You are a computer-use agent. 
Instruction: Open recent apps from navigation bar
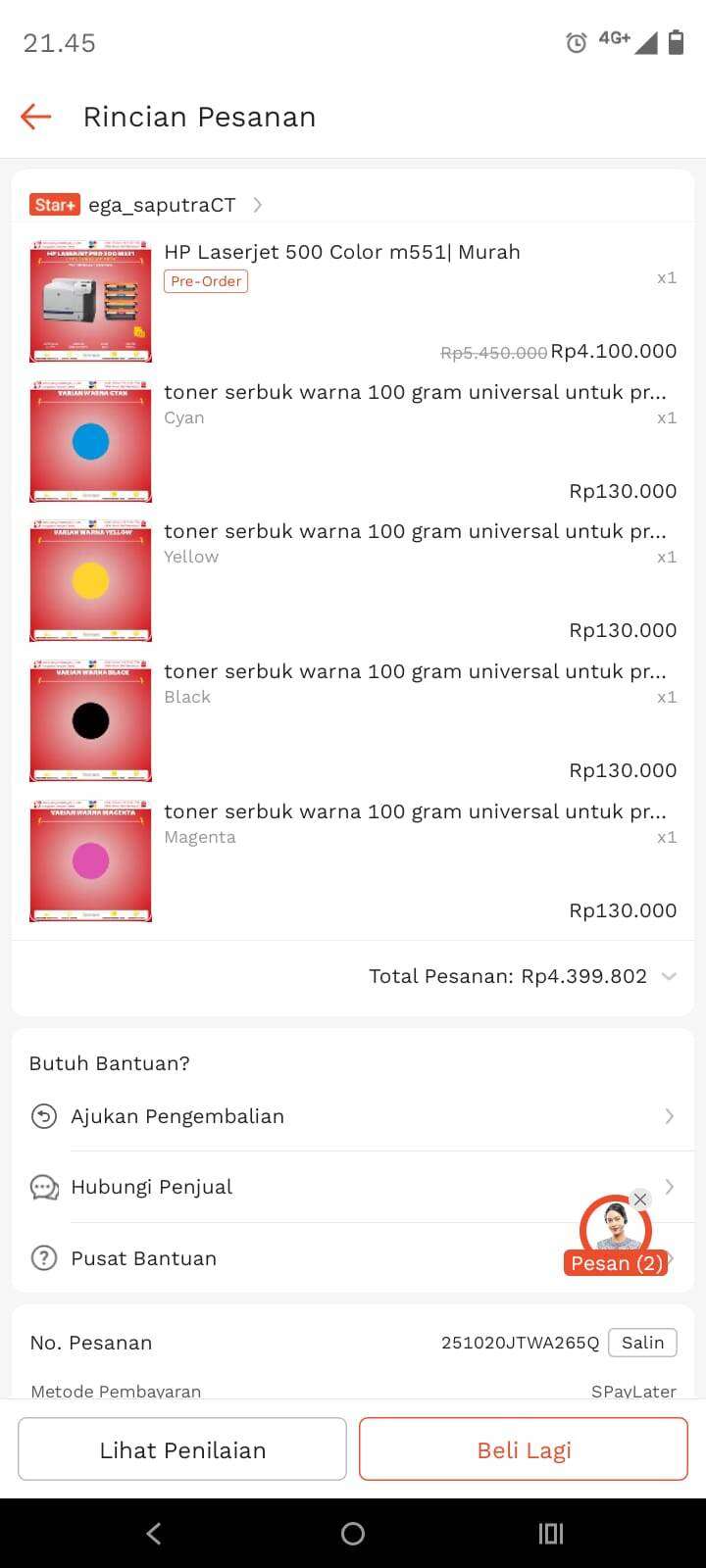(551, 1534)
